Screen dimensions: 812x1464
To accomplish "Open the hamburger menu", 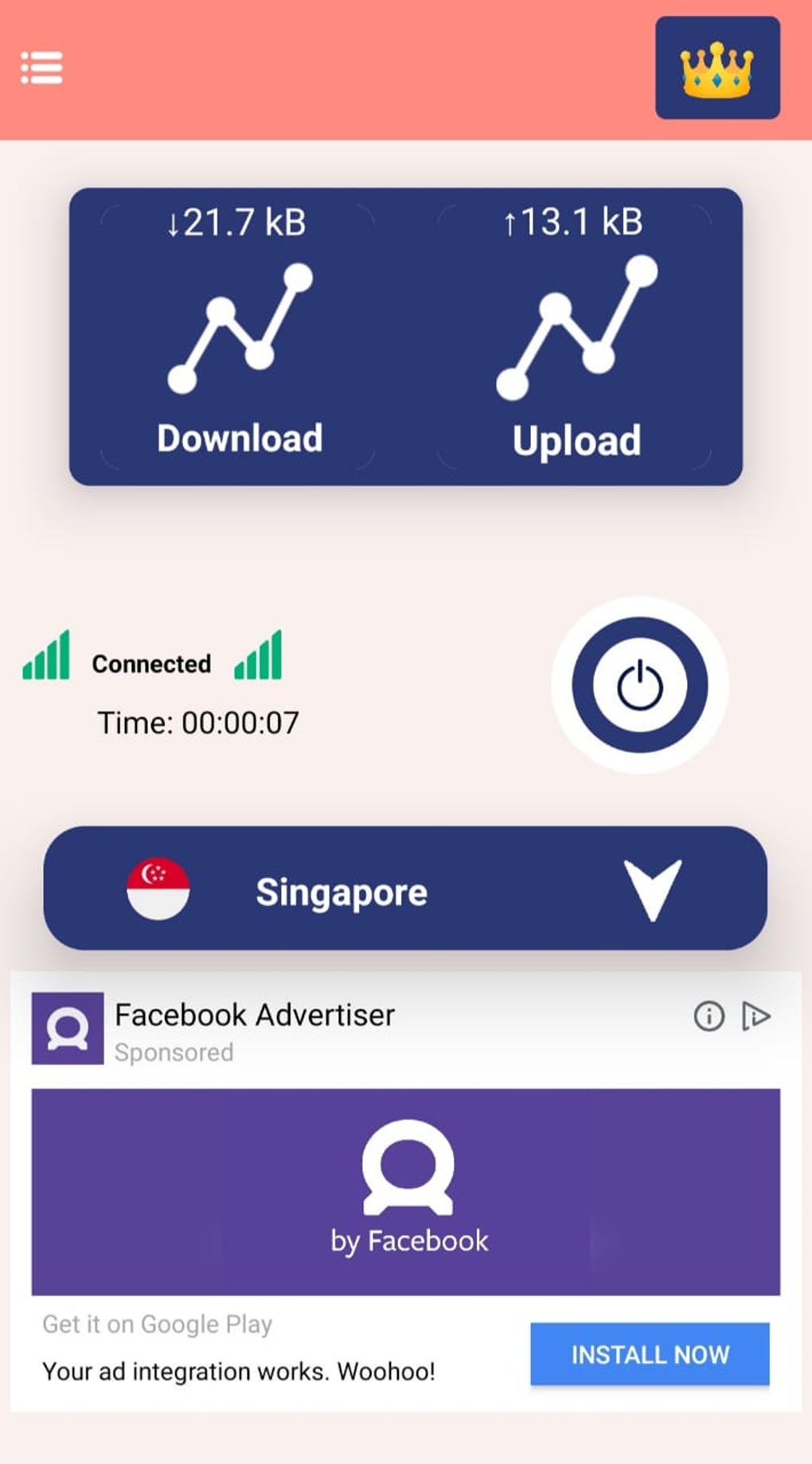I will coord(41,68).
